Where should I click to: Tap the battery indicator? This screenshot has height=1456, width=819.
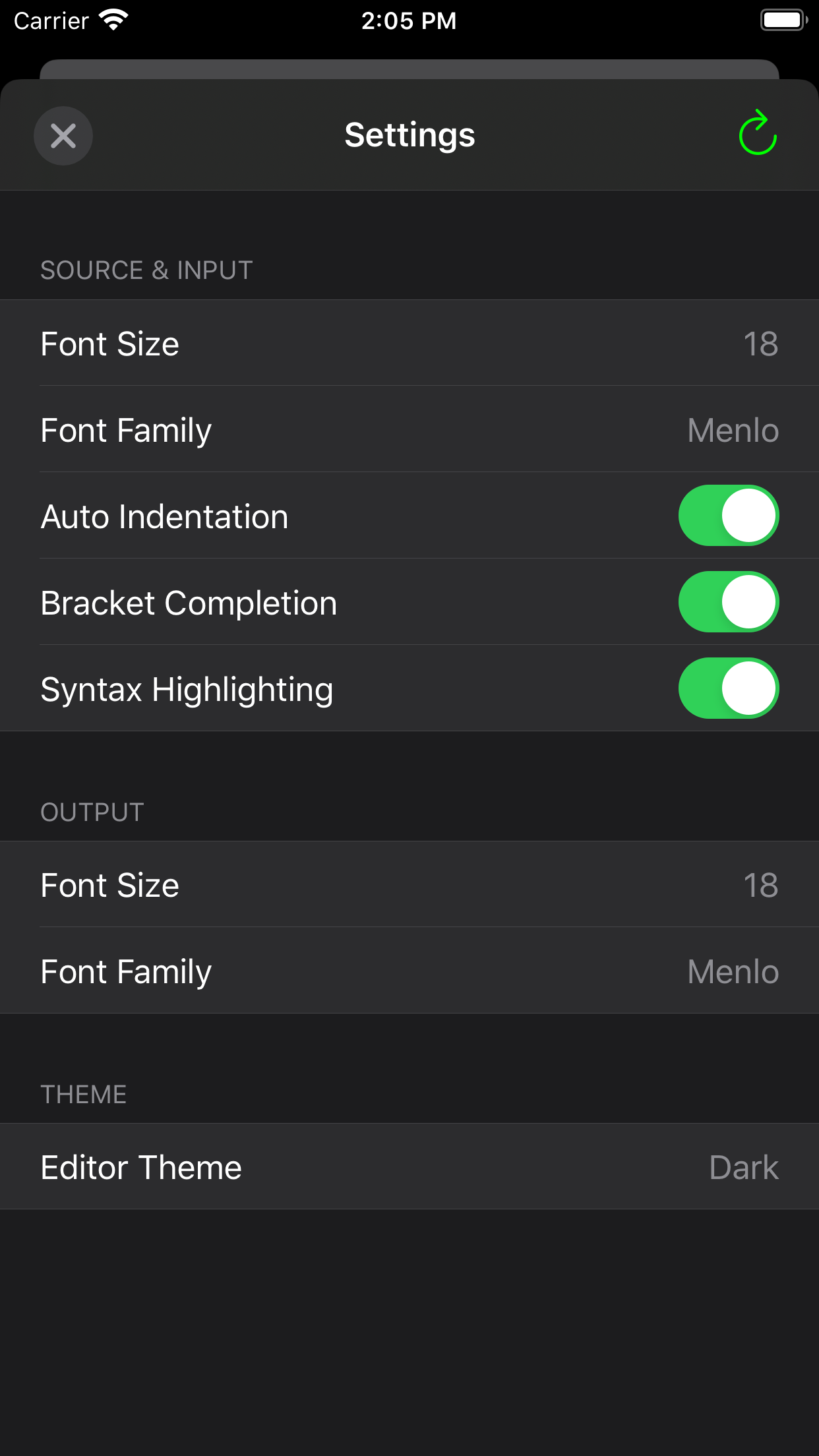point(782,20)
